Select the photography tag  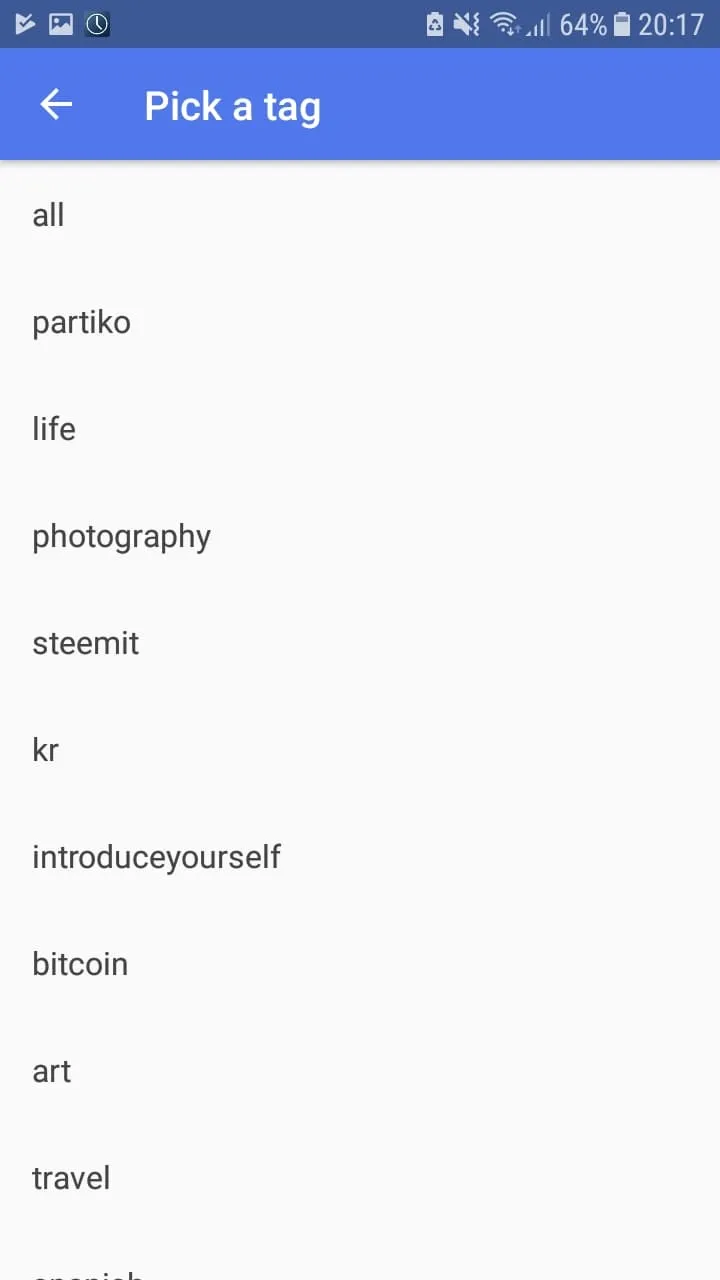click(360, 536)
